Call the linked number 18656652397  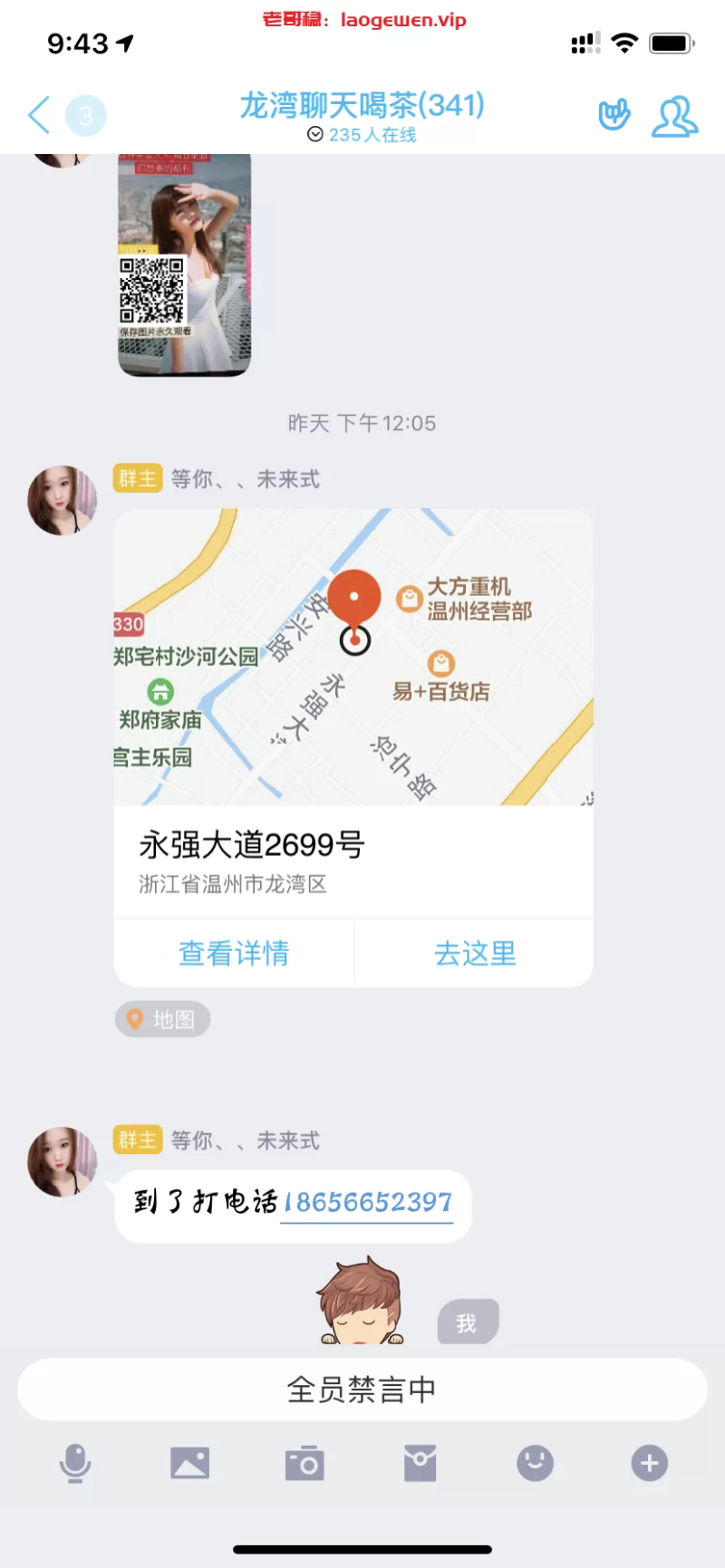point(367,1203)
